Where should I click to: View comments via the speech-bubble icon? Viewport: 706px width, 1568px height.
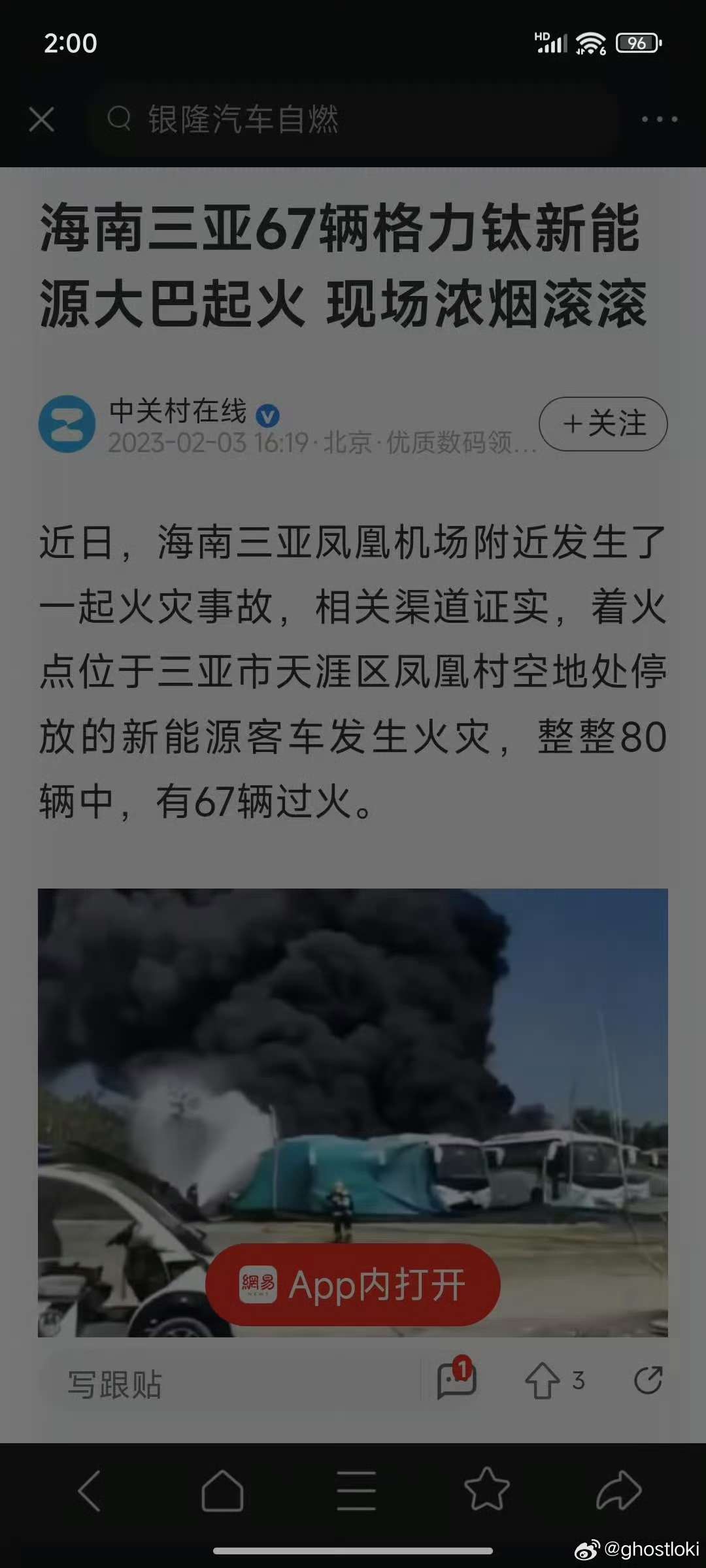[x=456, y=1380]
